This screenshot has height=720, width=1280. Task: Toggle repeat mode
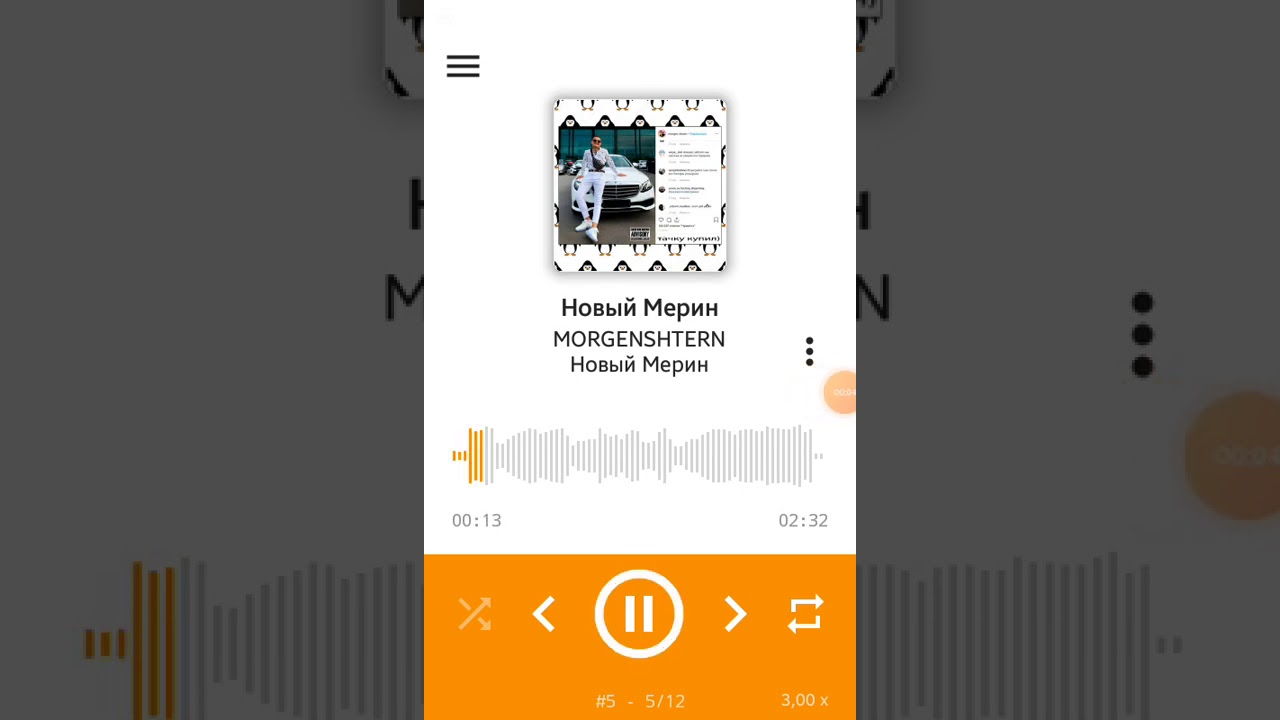[805, 614]
